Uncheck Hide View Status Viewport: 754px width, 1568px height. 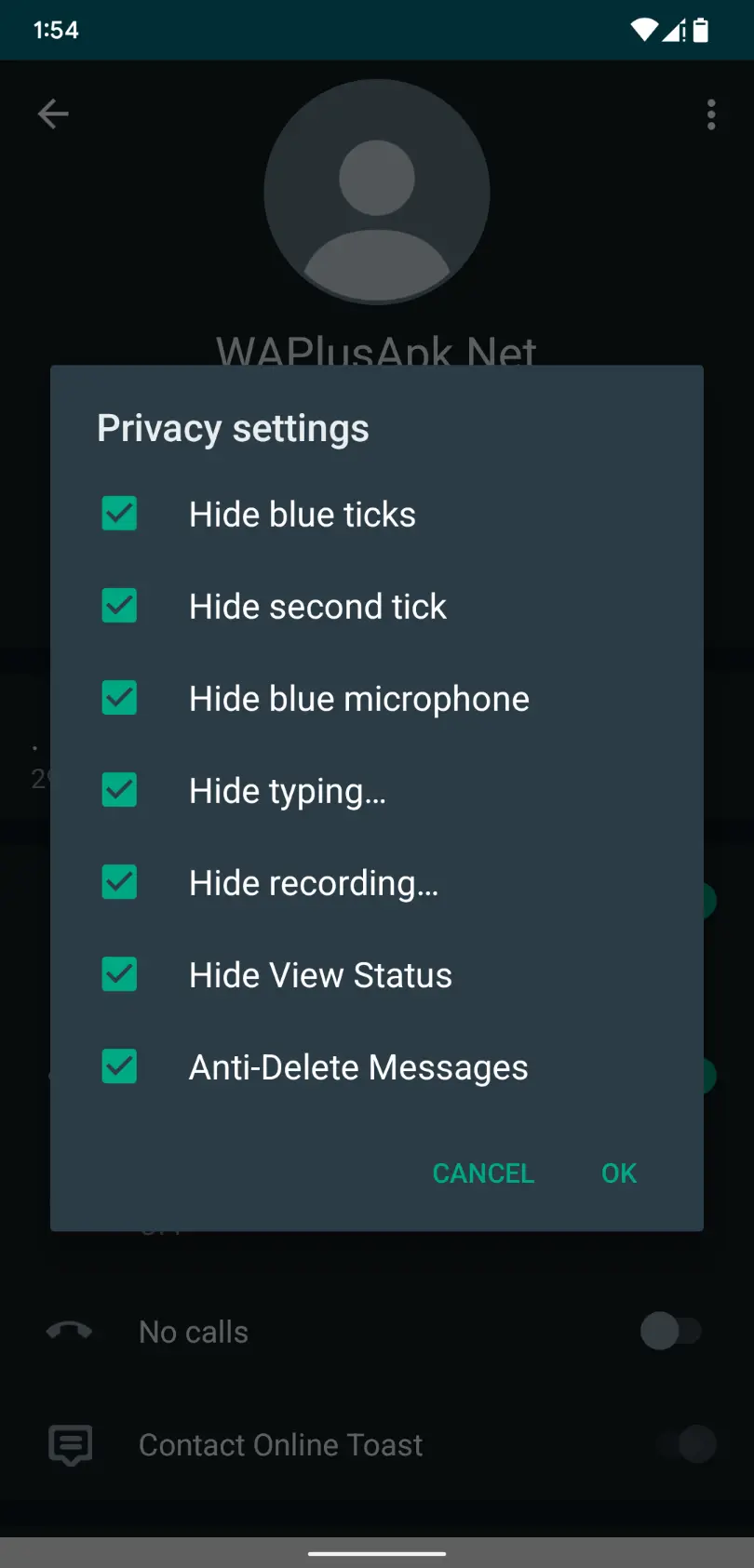pos(119,974)
